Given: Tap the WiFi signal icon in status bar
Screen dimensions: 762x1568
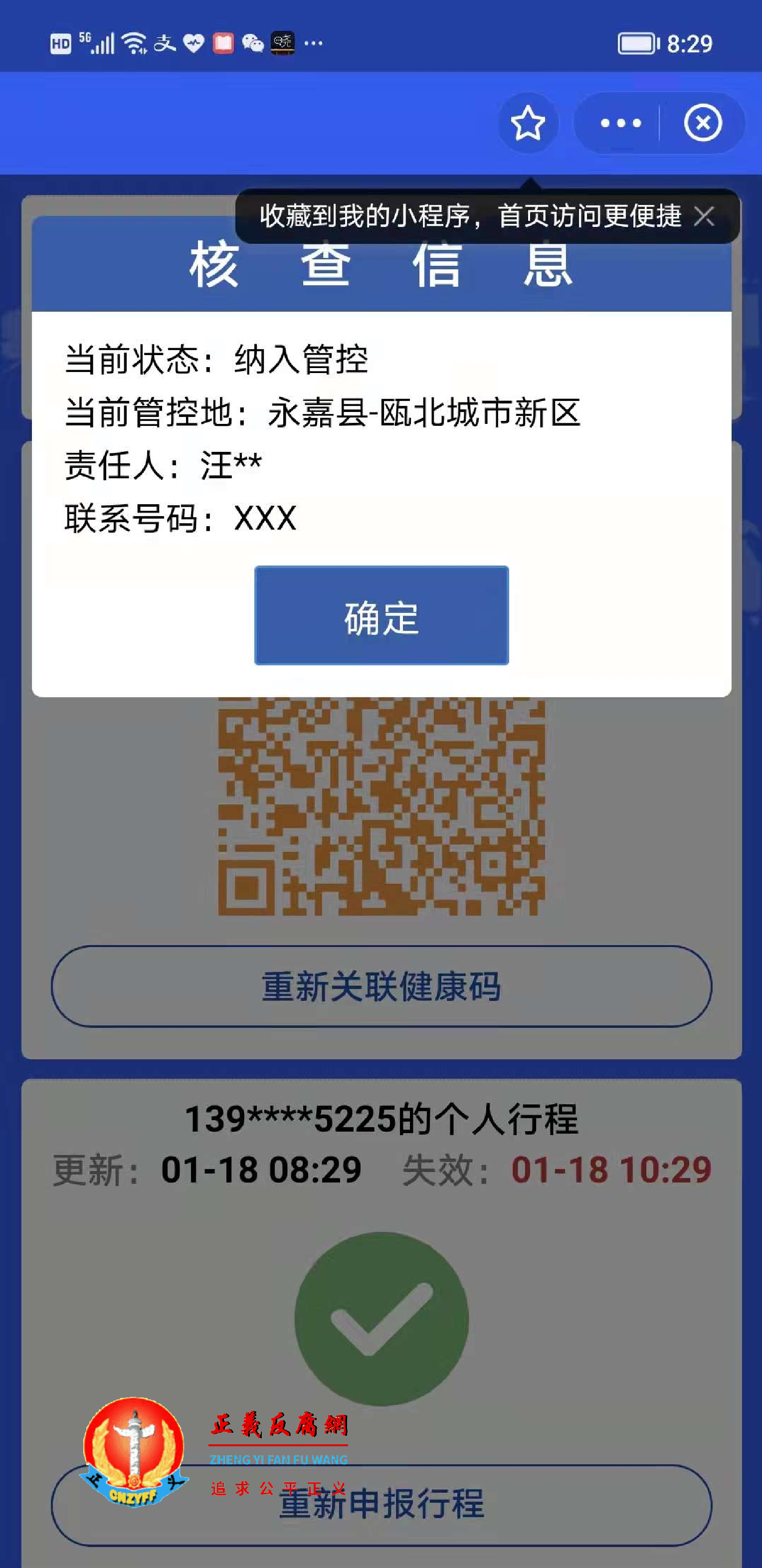Looking at the screenshot, I should click(x=133, y=41).
